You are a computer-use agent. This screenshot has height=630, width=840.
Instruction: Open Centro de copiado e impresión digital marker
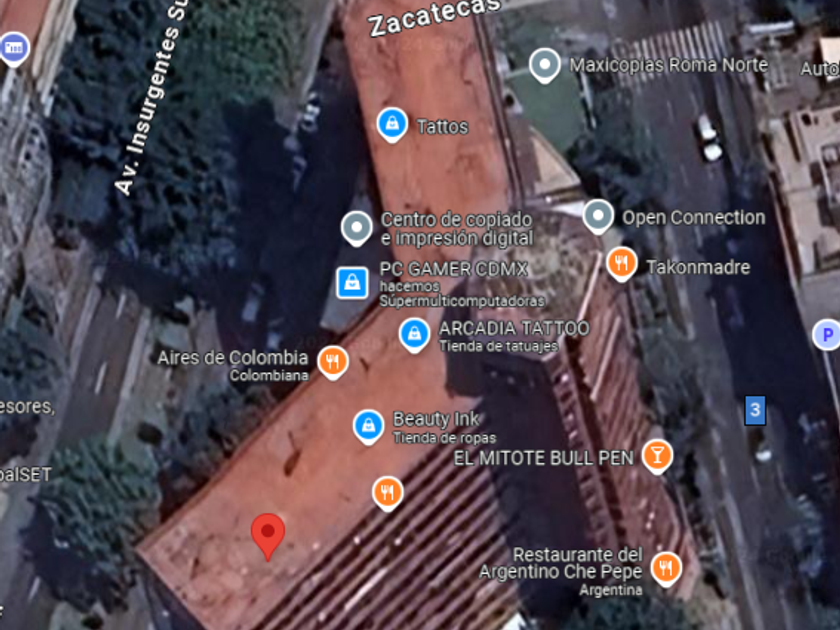tap(357, 228)
